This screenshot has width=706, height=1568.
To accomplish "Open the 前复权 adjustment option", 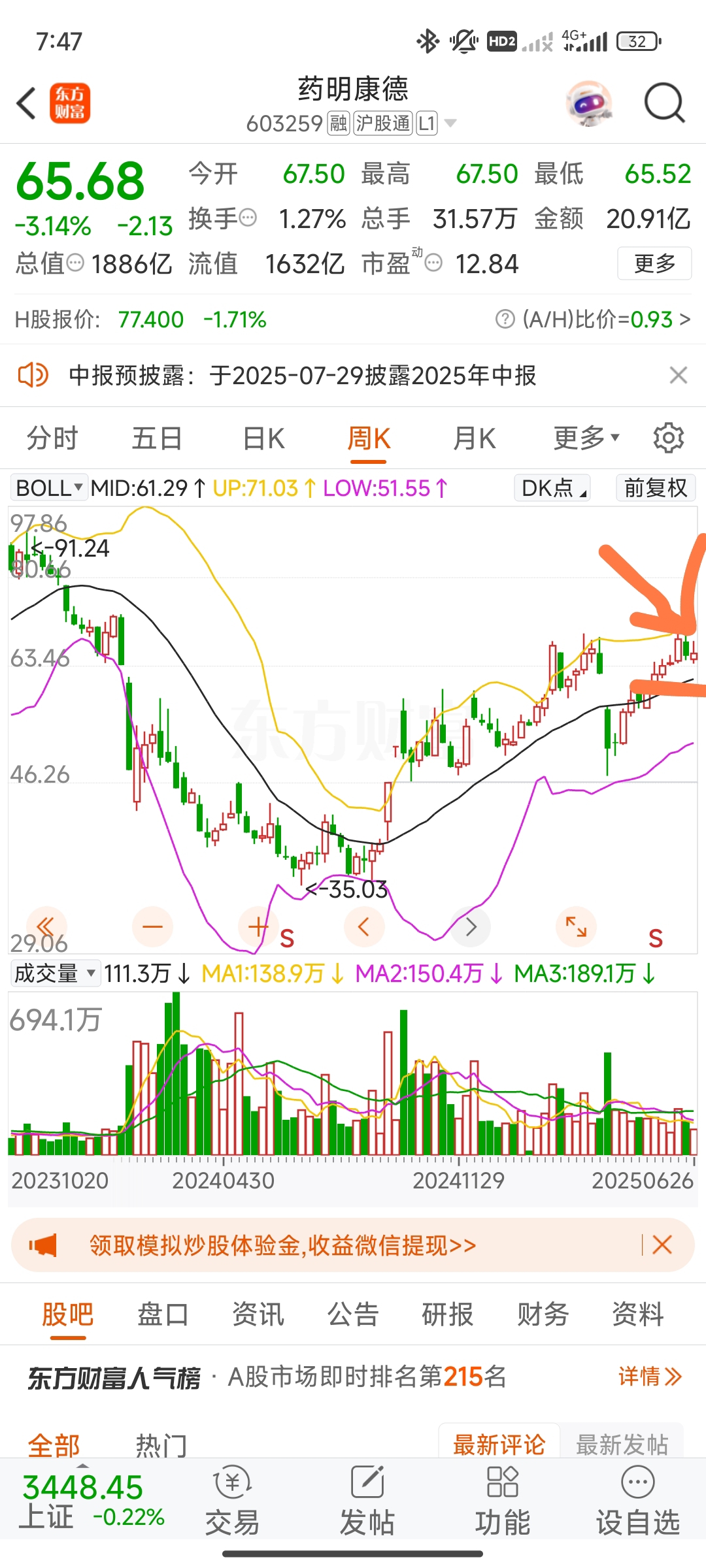I will [x=656, y=488].
